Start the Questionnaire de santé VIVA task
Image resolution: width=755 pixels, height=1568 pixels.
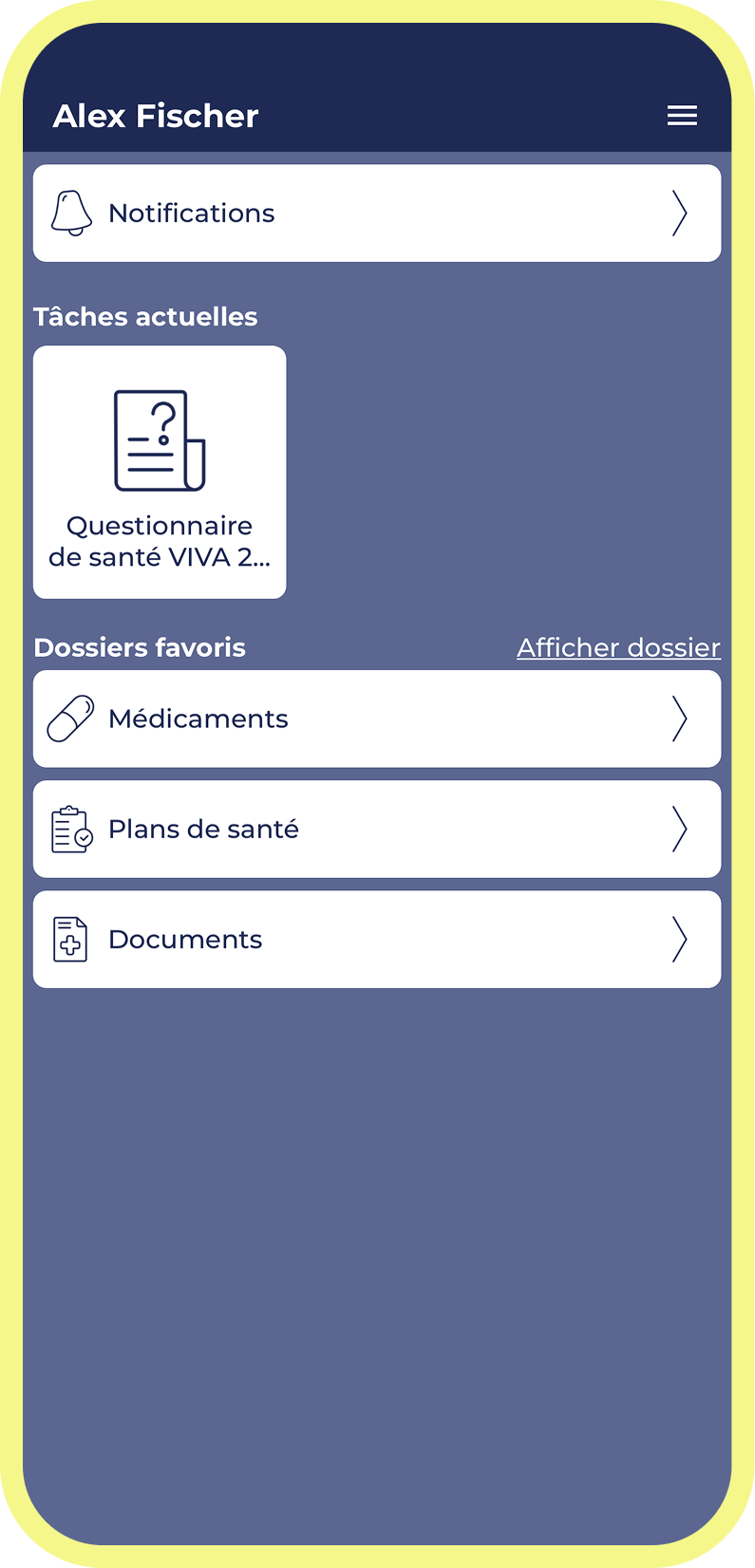(x=160, y=472)
